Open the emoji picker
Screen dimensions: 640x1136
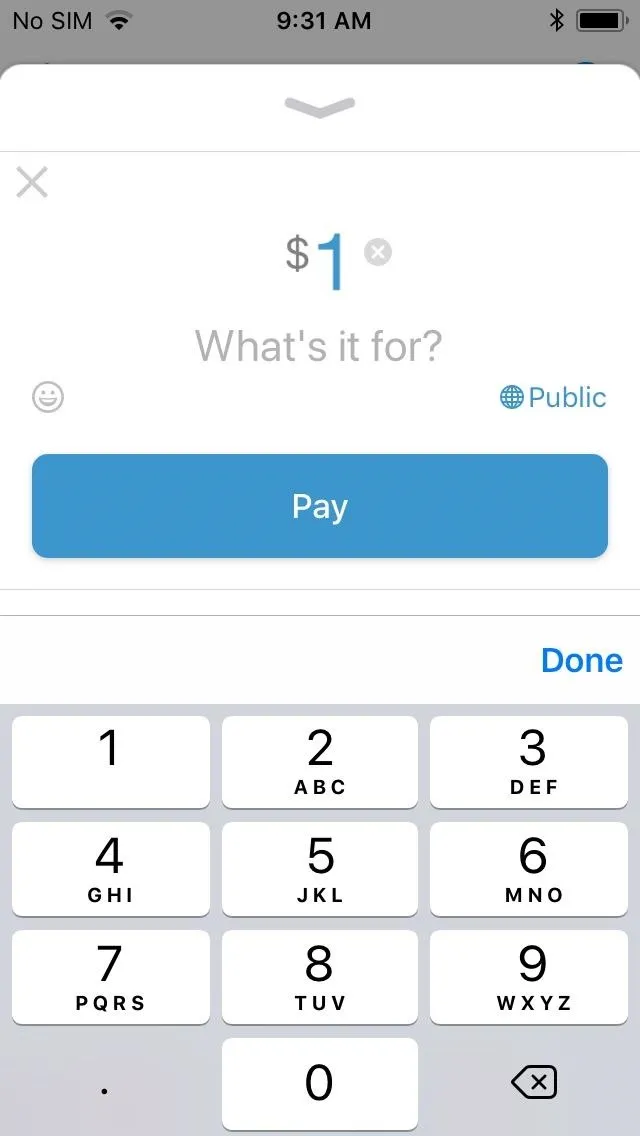pyautogui.click(x=48, y=397)
